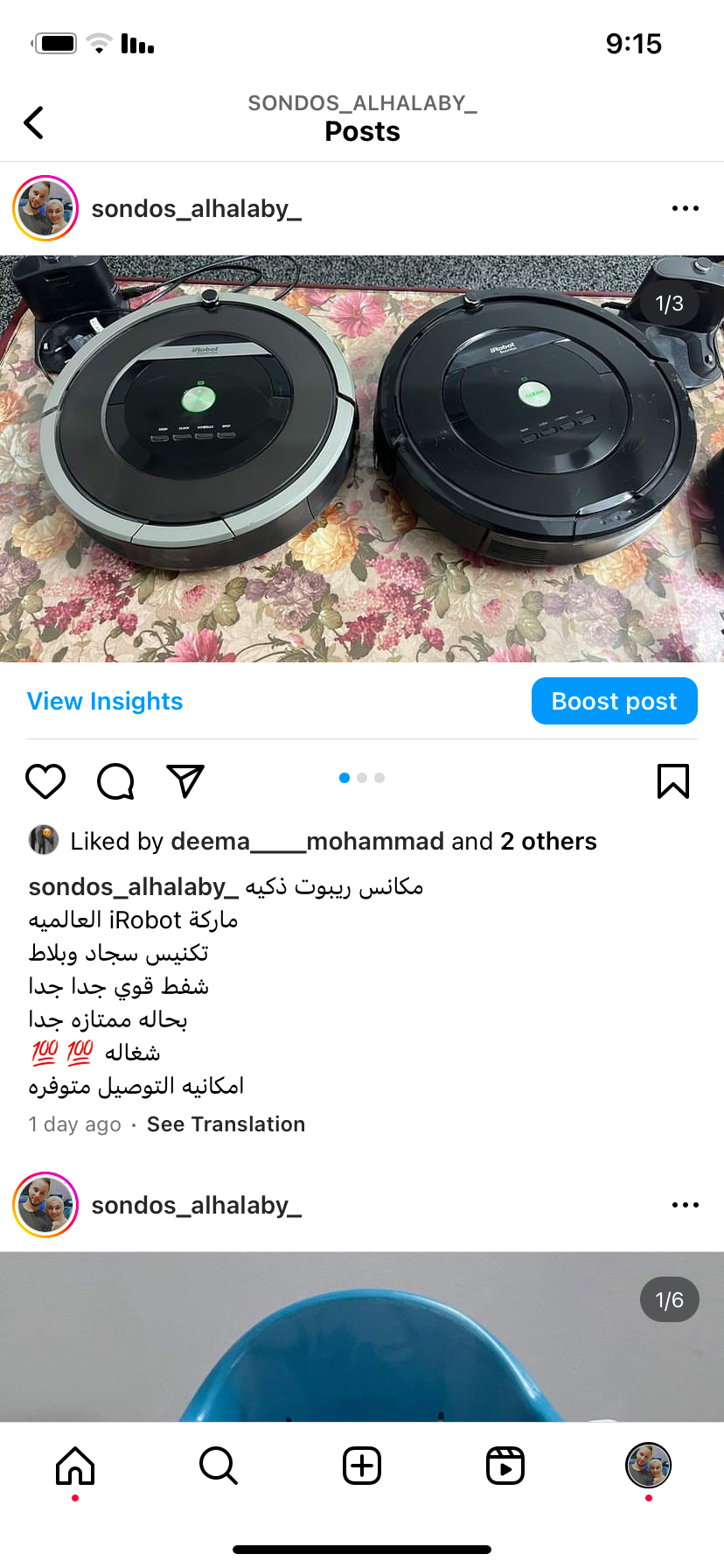Image resolution: width=724 pixels, height=1568 pixels.
Task: See Translation of the Arabic caption
Action: click(x=226, y=1124)
